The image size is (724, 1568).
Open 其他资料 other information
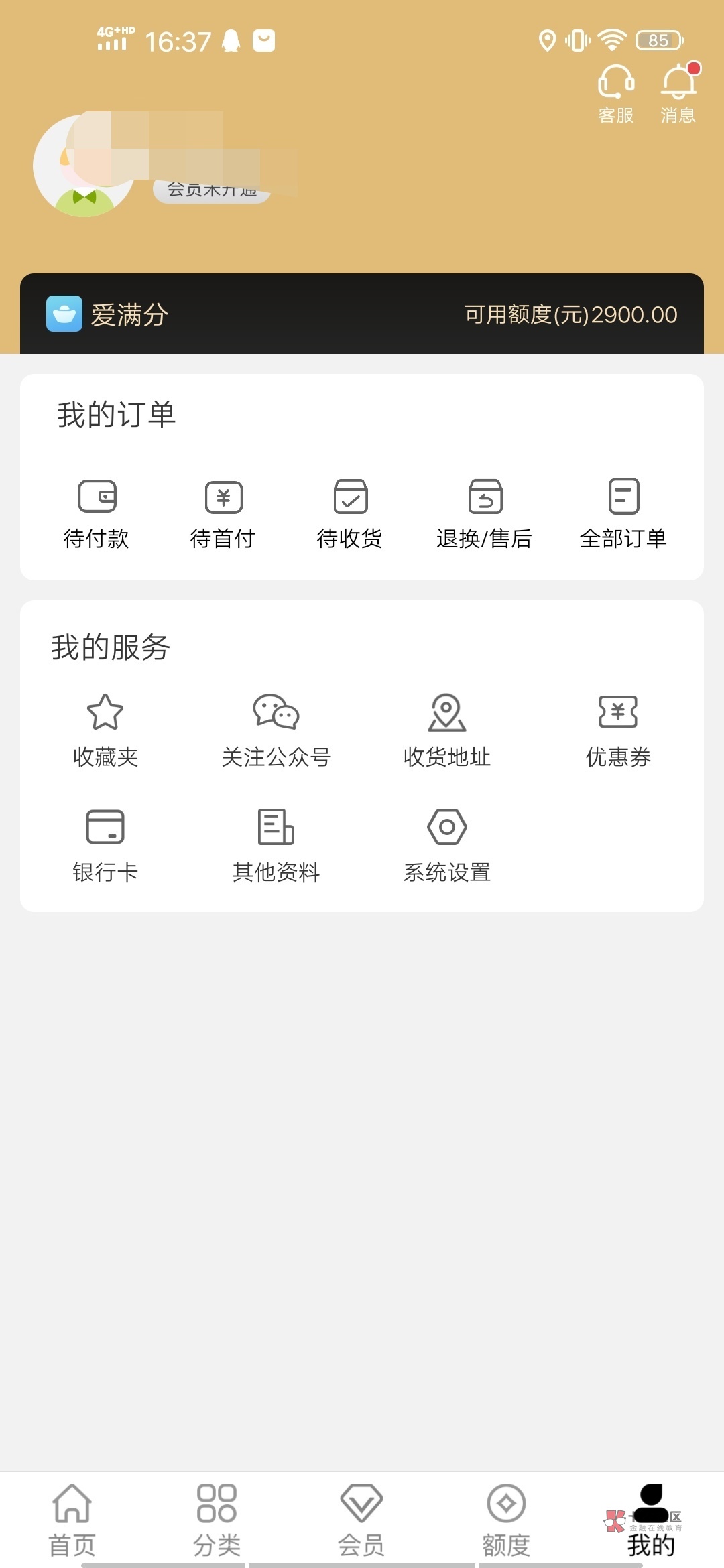(x=276, y=846)
